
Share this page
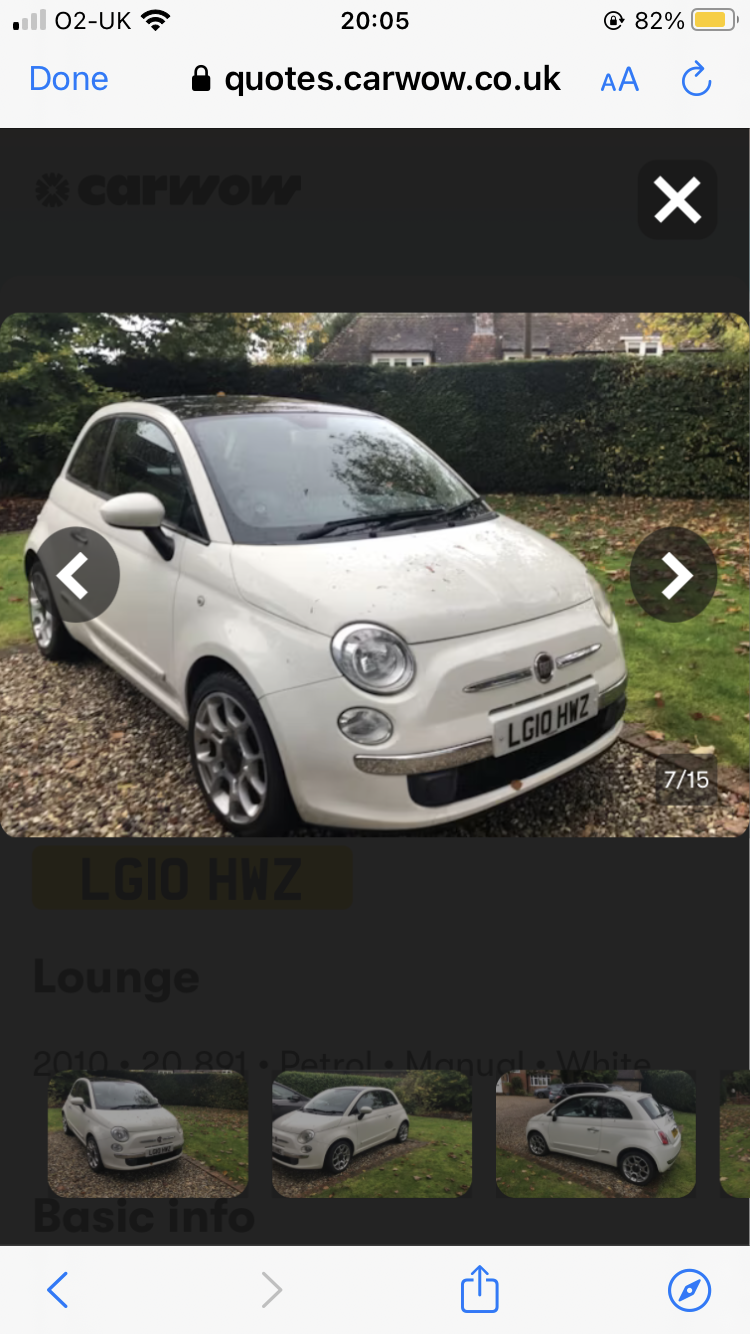point(479,1288)
